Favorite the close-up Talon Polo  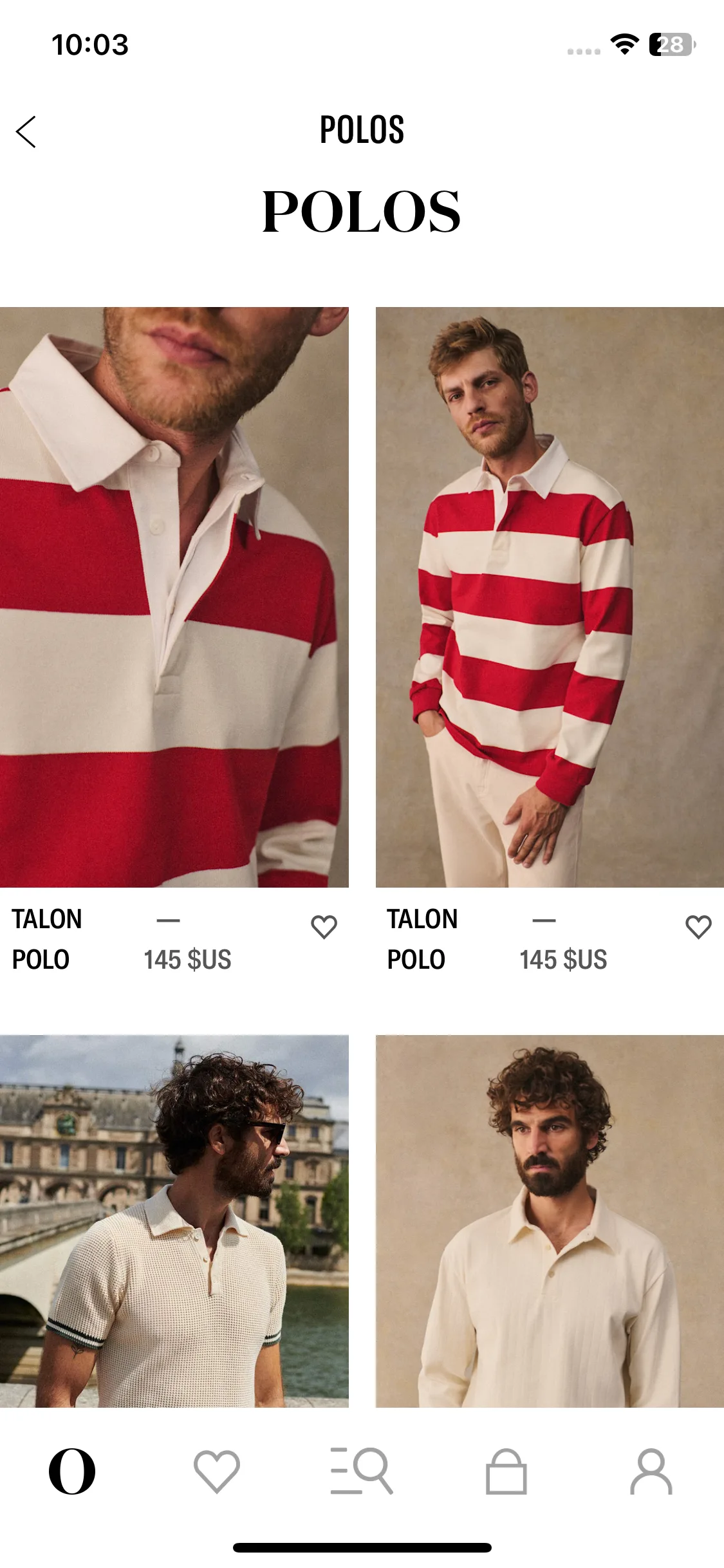tap(324, 927)
